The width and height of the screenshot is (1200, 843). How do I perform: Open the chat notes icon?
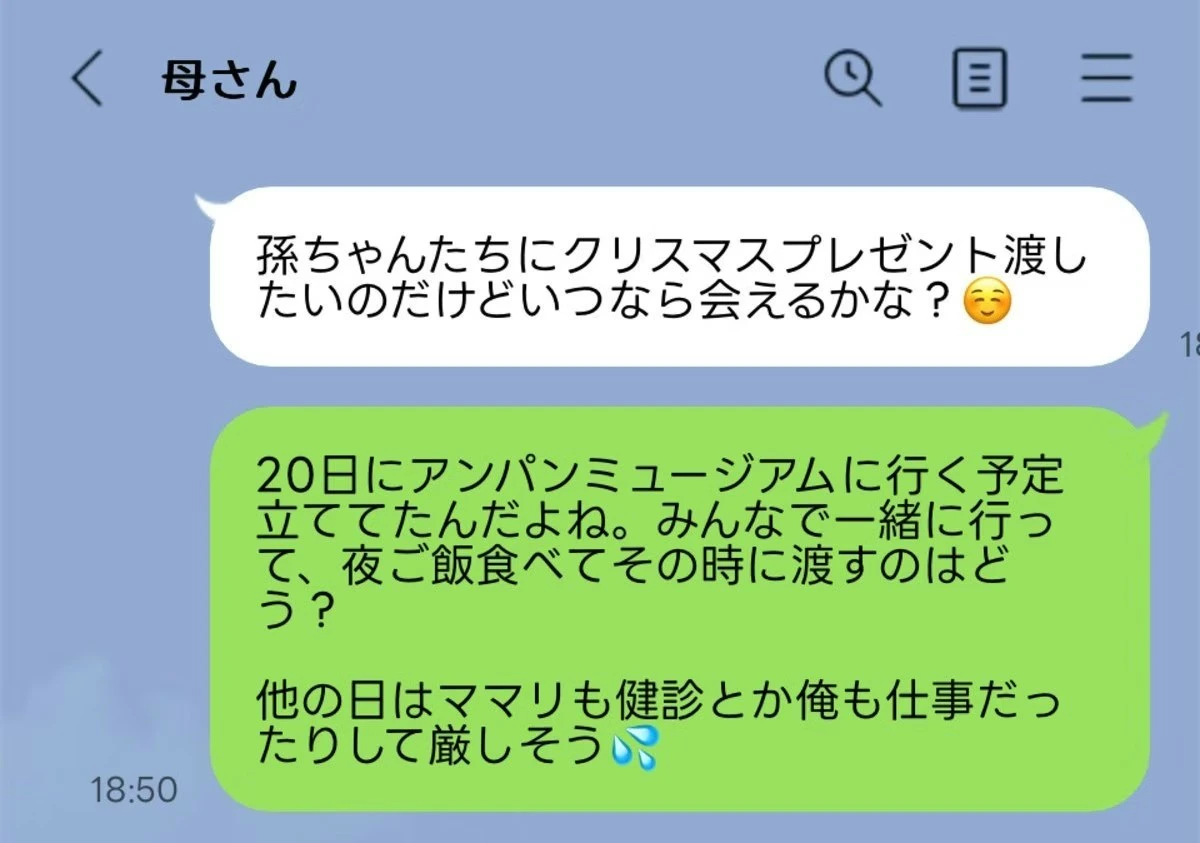pyautogui.click(x=979, y=79)
